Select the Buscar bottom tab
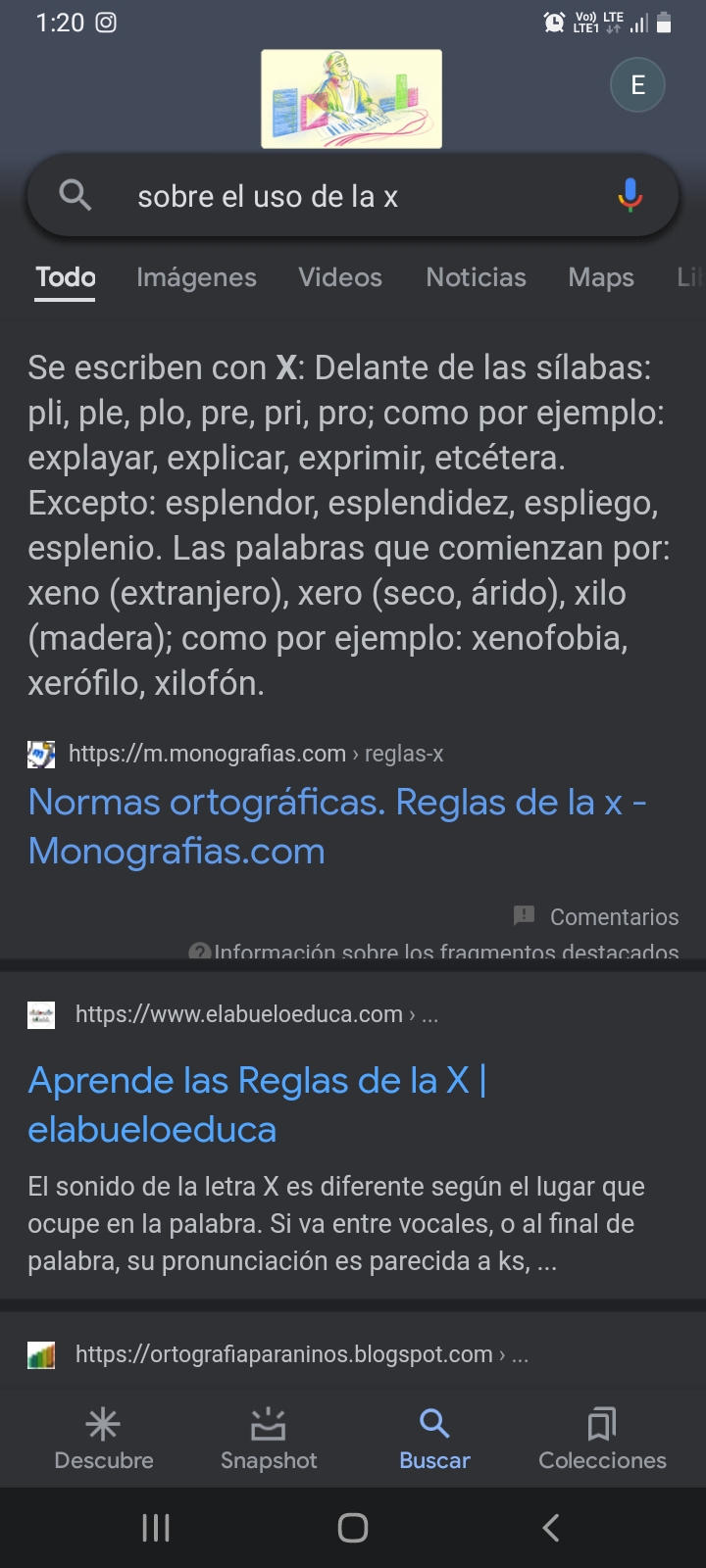Screen dimensions: 706x1568 [x=434, y=1439]
